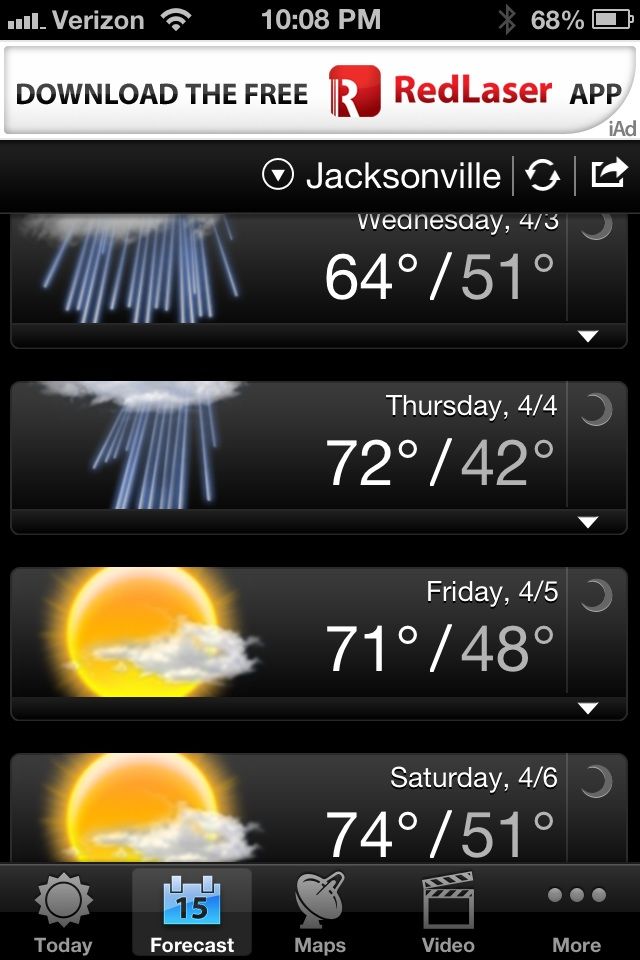Switch to the Today tab
640x960 pixels.
click(63, 913)
